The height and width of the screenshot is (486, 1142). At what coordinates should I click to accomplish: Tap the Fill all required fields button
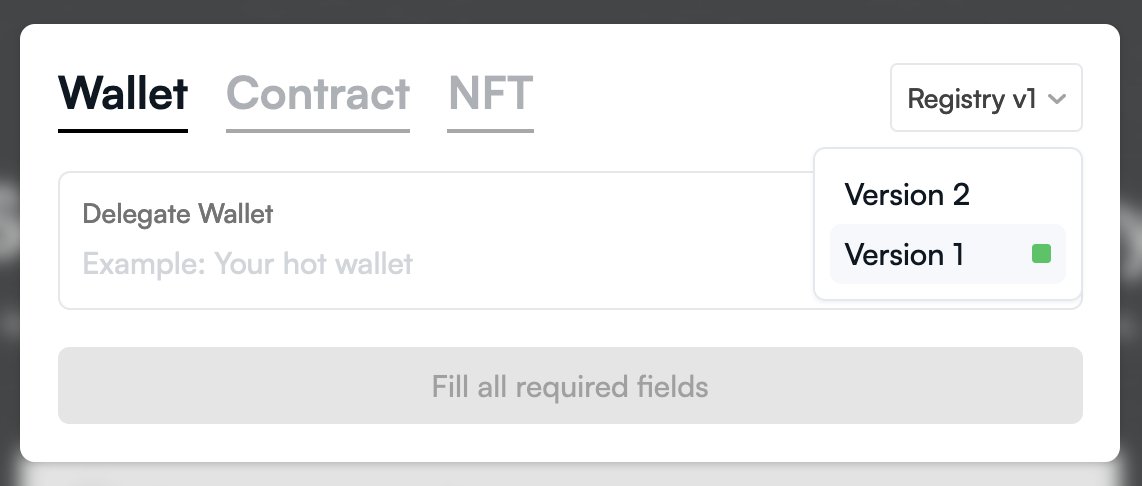[x=570, y=386]
